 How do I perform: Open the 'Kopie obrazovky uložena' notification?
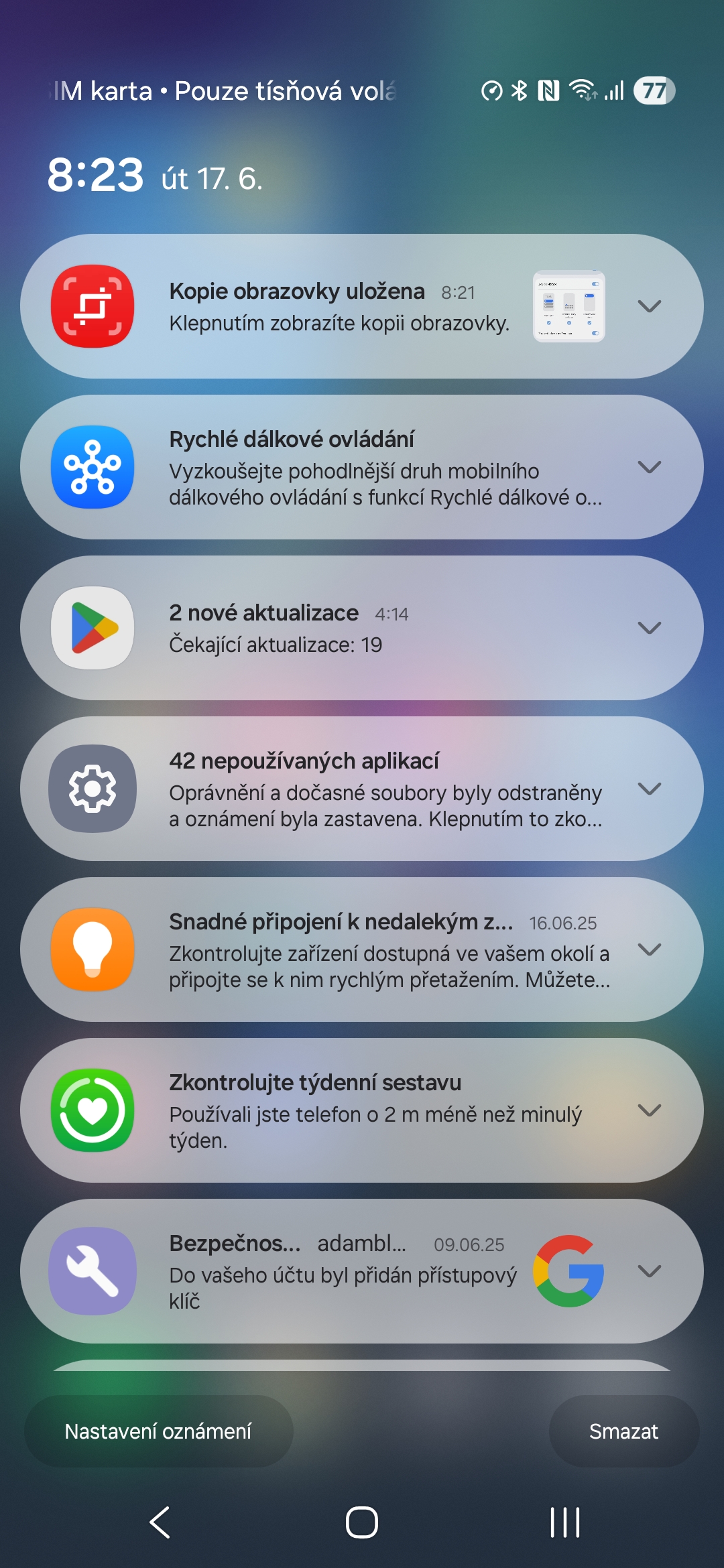(362, 306)
